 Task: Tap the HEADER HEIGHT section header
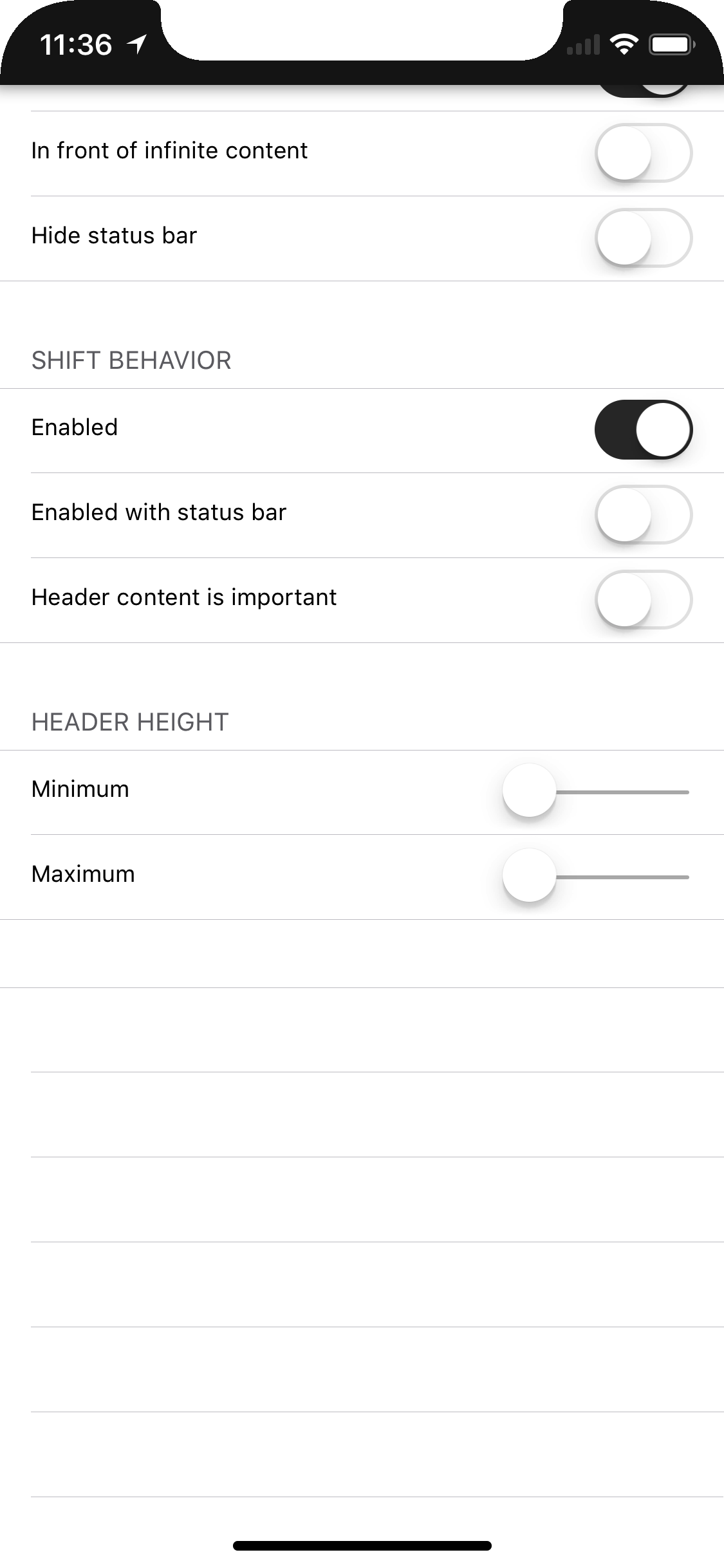[x=130, y=722]
